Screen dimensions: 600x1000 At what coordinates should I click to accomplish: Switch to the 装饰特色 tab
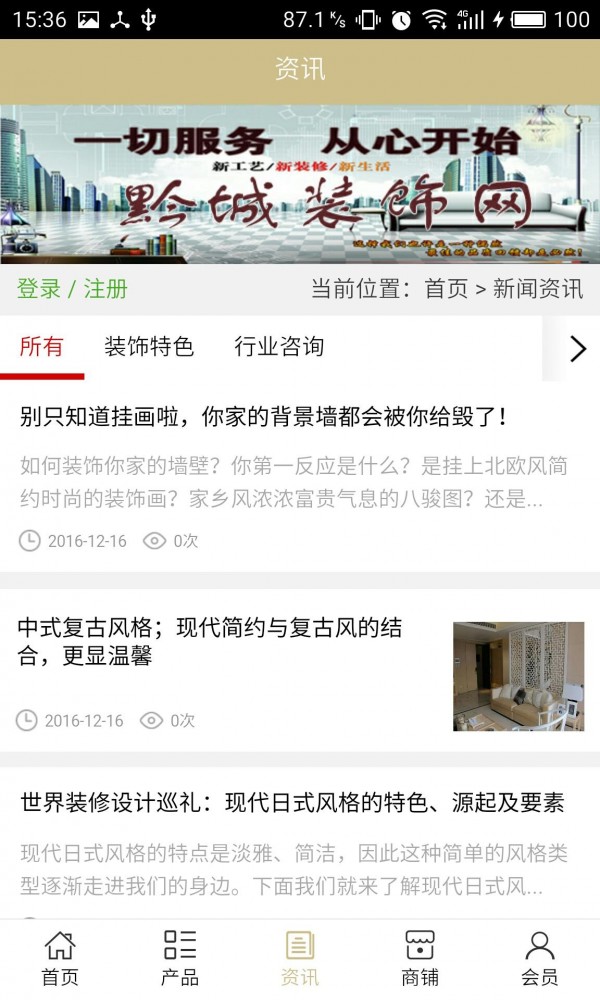149,347
